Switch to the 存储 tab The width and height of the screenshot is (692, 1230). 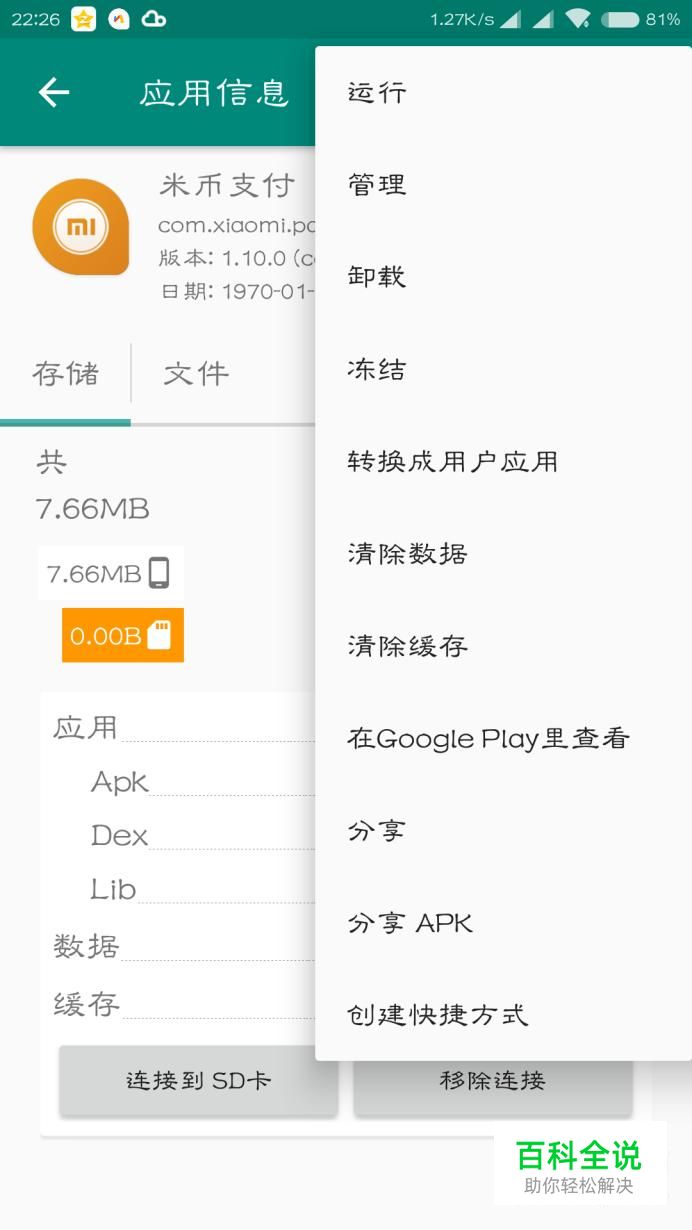[65, 374]
